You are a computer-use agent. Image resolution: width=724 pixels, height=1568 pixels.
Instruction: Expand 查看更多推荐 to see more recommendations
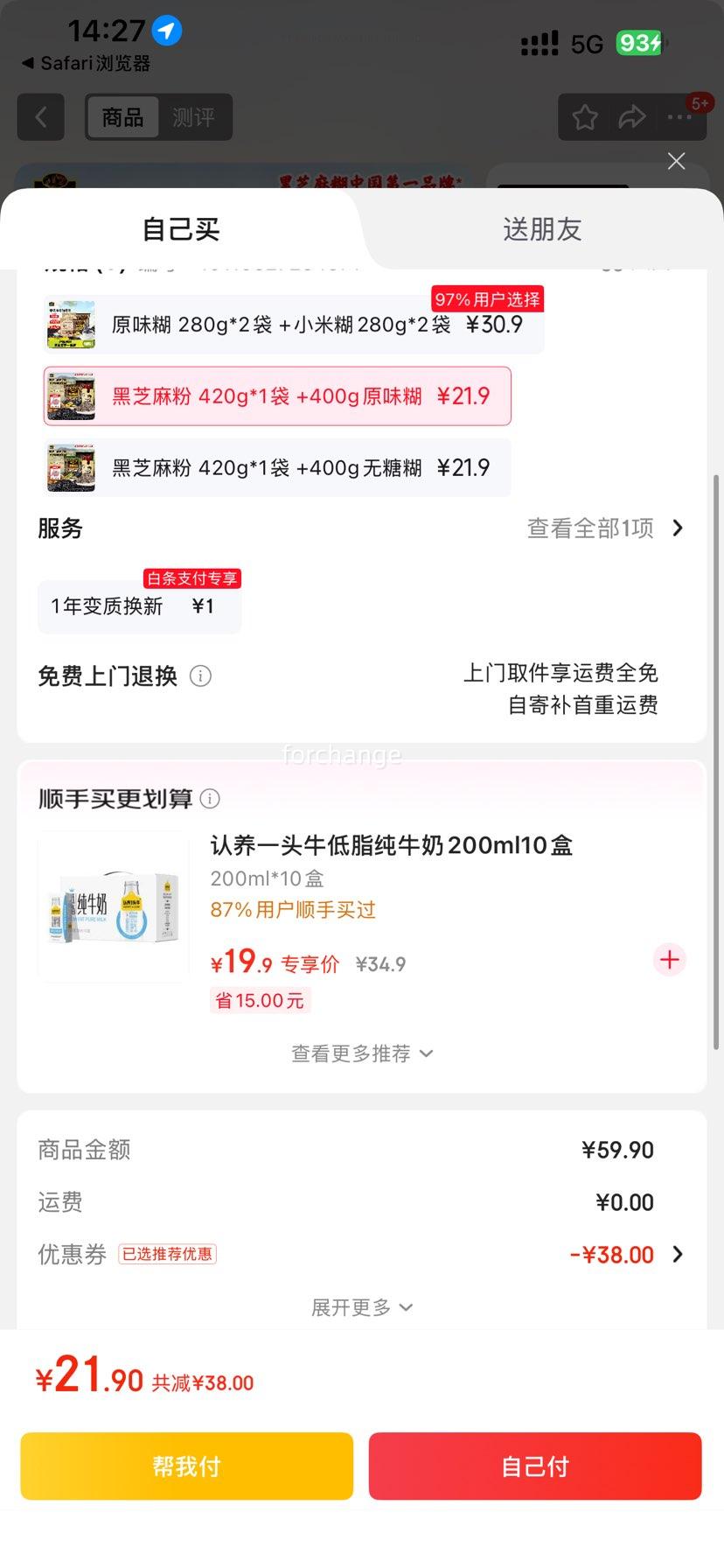point(361,1053)
